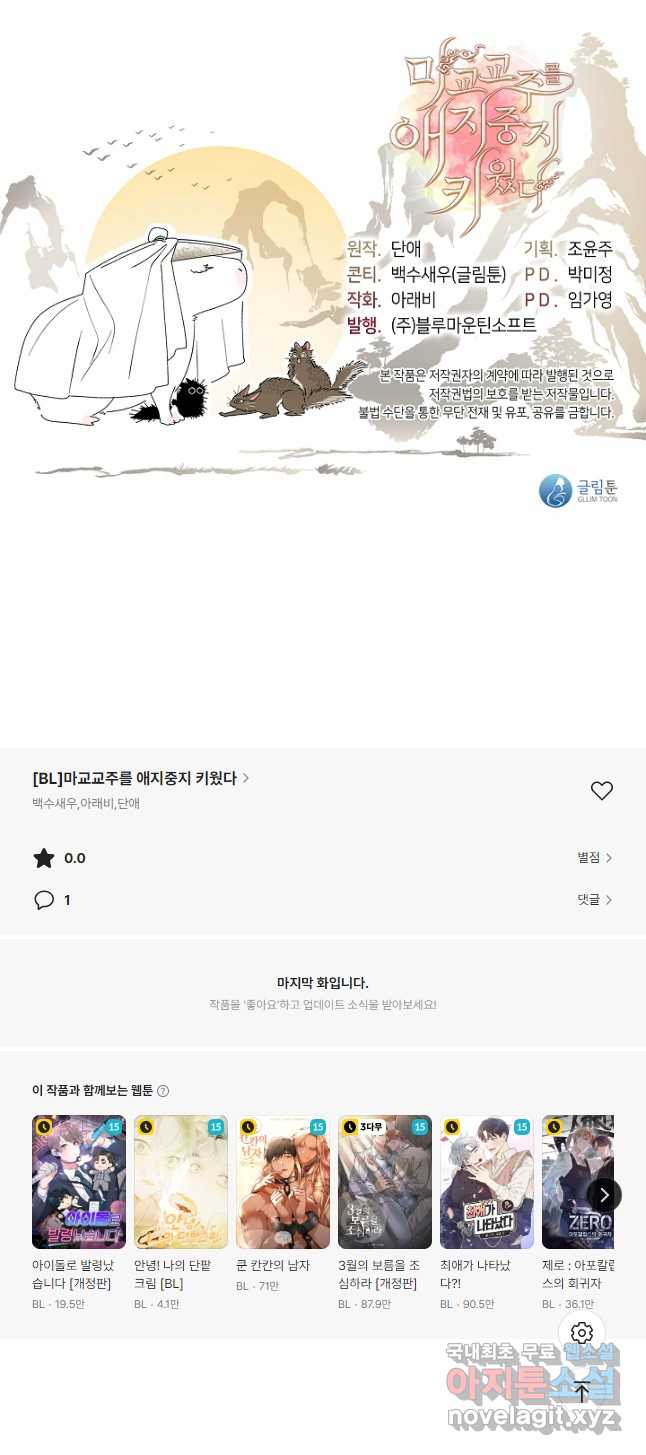
Task: Open the 쿤 칸칸의 남자 webtoon
Action: tap(283, 1182)
